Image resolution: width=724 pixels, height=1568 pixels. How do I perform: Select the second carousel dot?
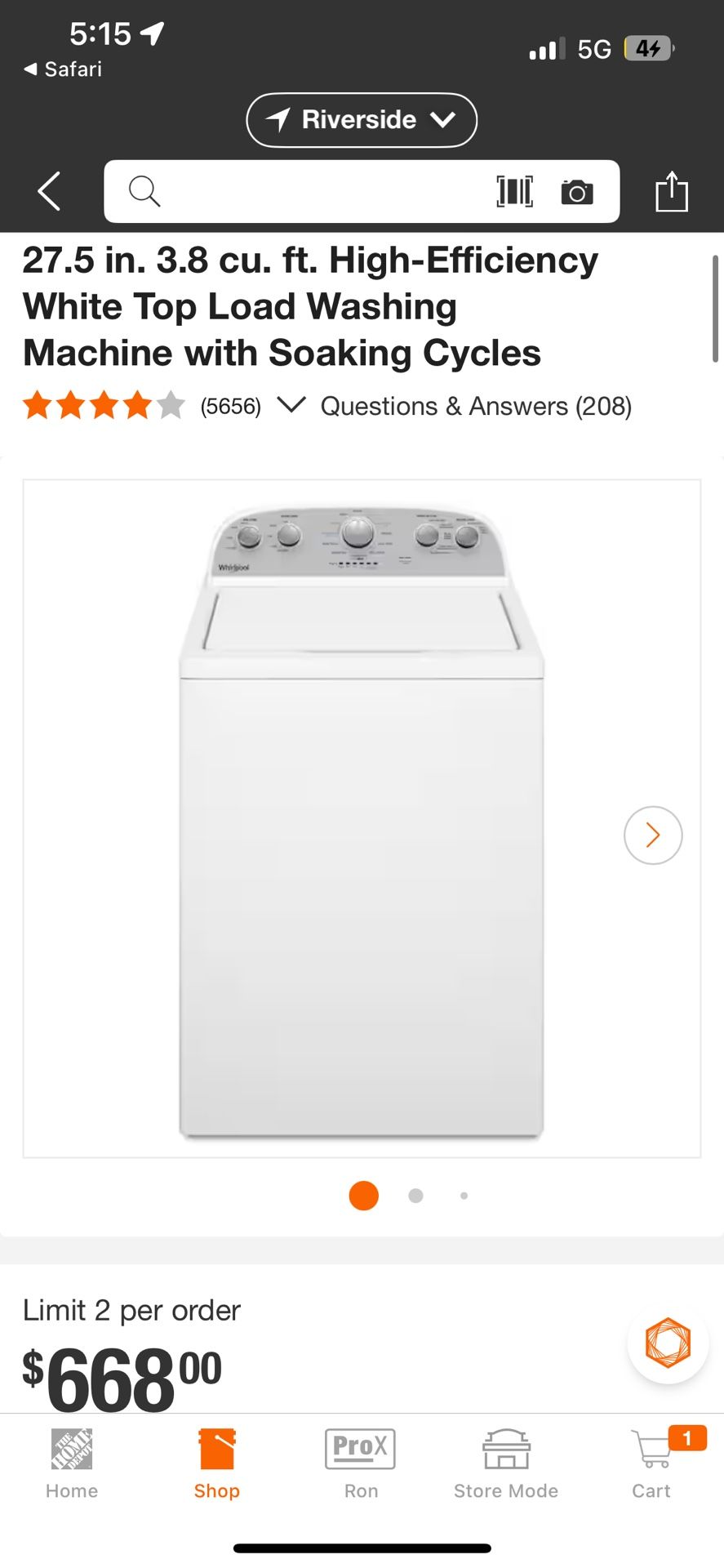pyautogui.click(x=415, y=1195)
